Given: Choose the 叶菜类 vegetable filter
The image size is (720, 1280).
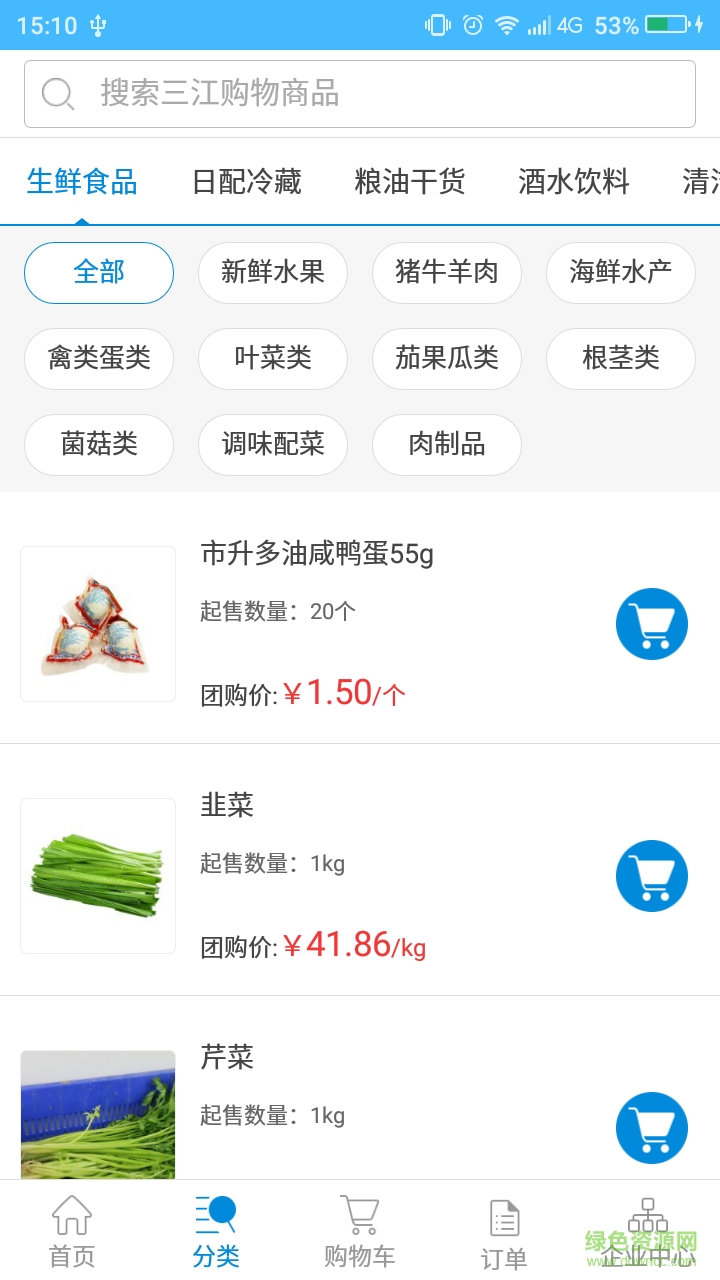Looking at the screenshot, I should coord(272,359).
